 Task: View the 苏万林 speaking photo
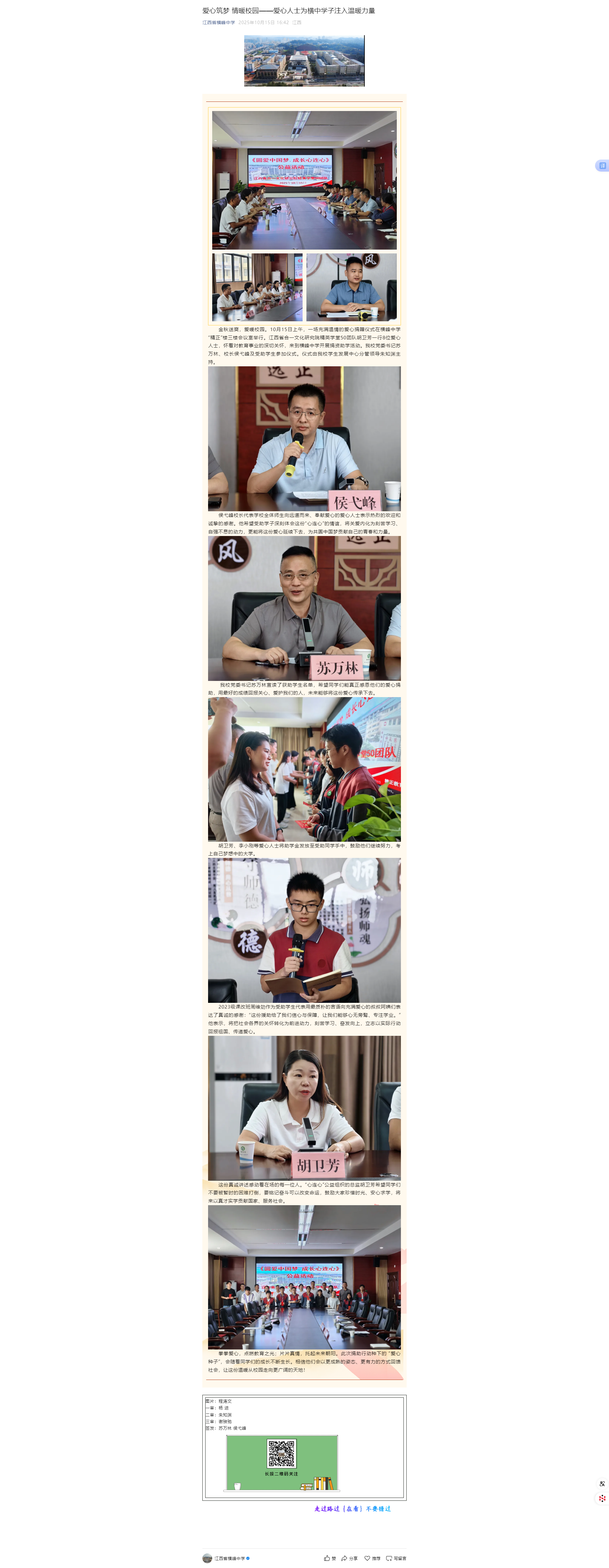pyautogui.click(x=304, y=608)
